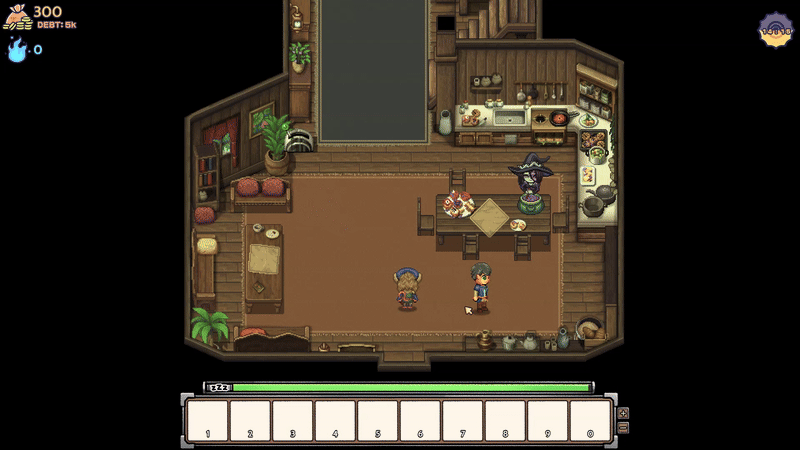
Task: Select hotbar slot 0
Action: point(590,420)
